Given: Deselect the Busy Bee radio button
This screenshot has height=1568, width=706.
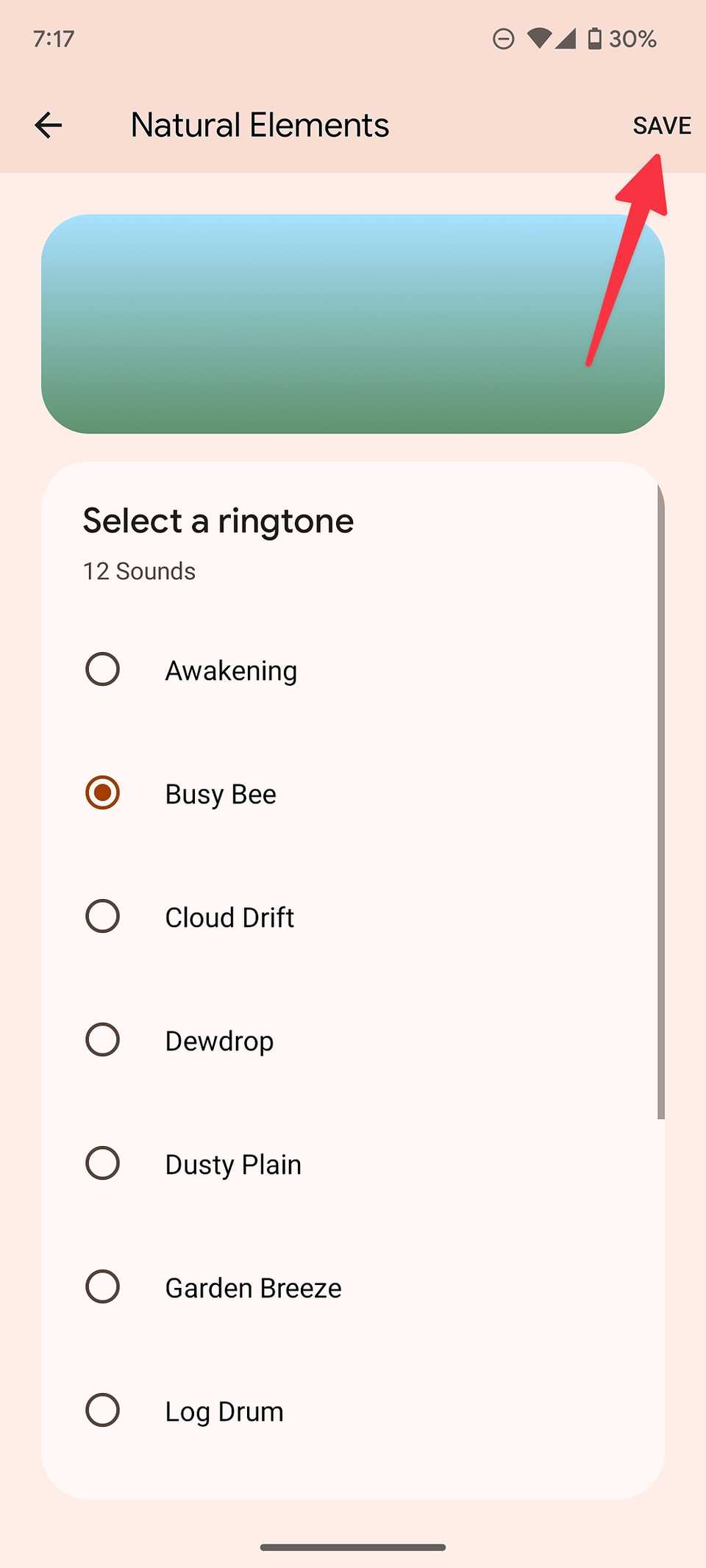Looking at the screenshot, I should click(102, 792).
